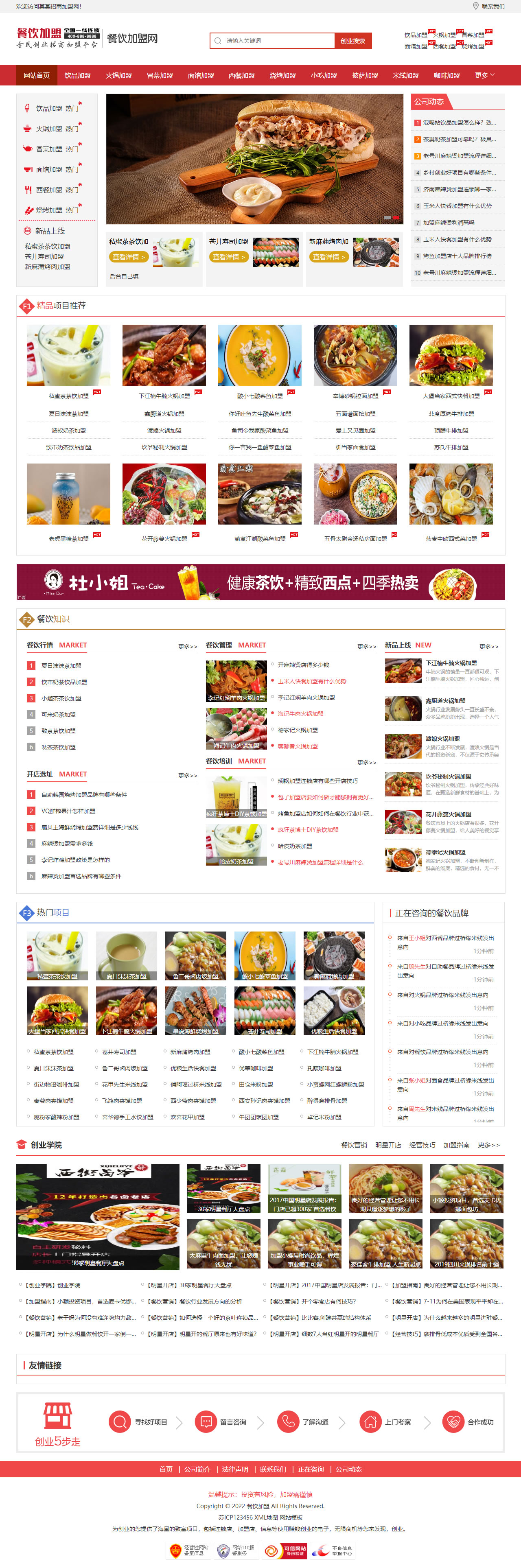Select 经营技巧 in 创业学院 header
The height and width of the screenshot is (1568, 521).
[x=422, y=1145]
